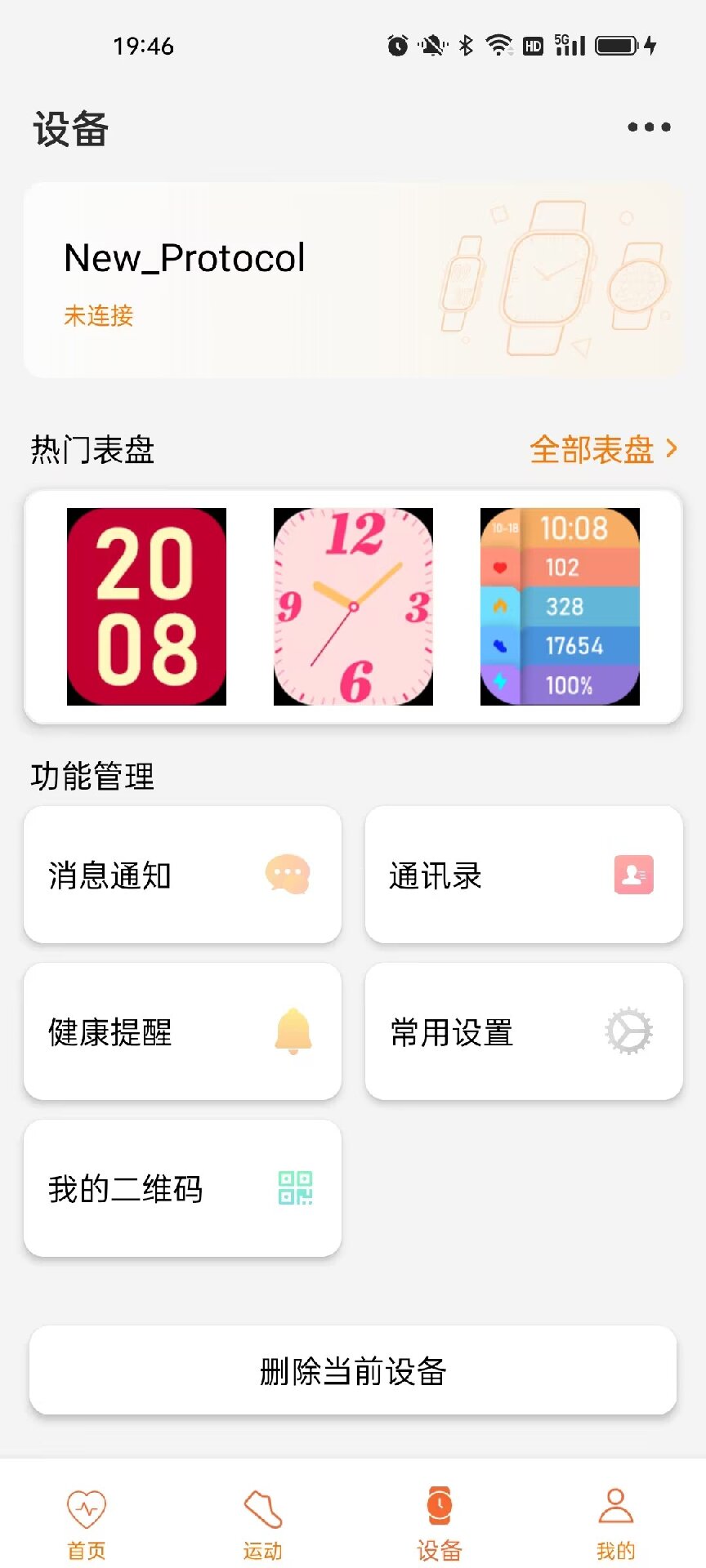Image resolution: width=706 pixels, height=1568 pixels.
Task: Select the 设备 device tab
Action: click(x=440, y=1523)
